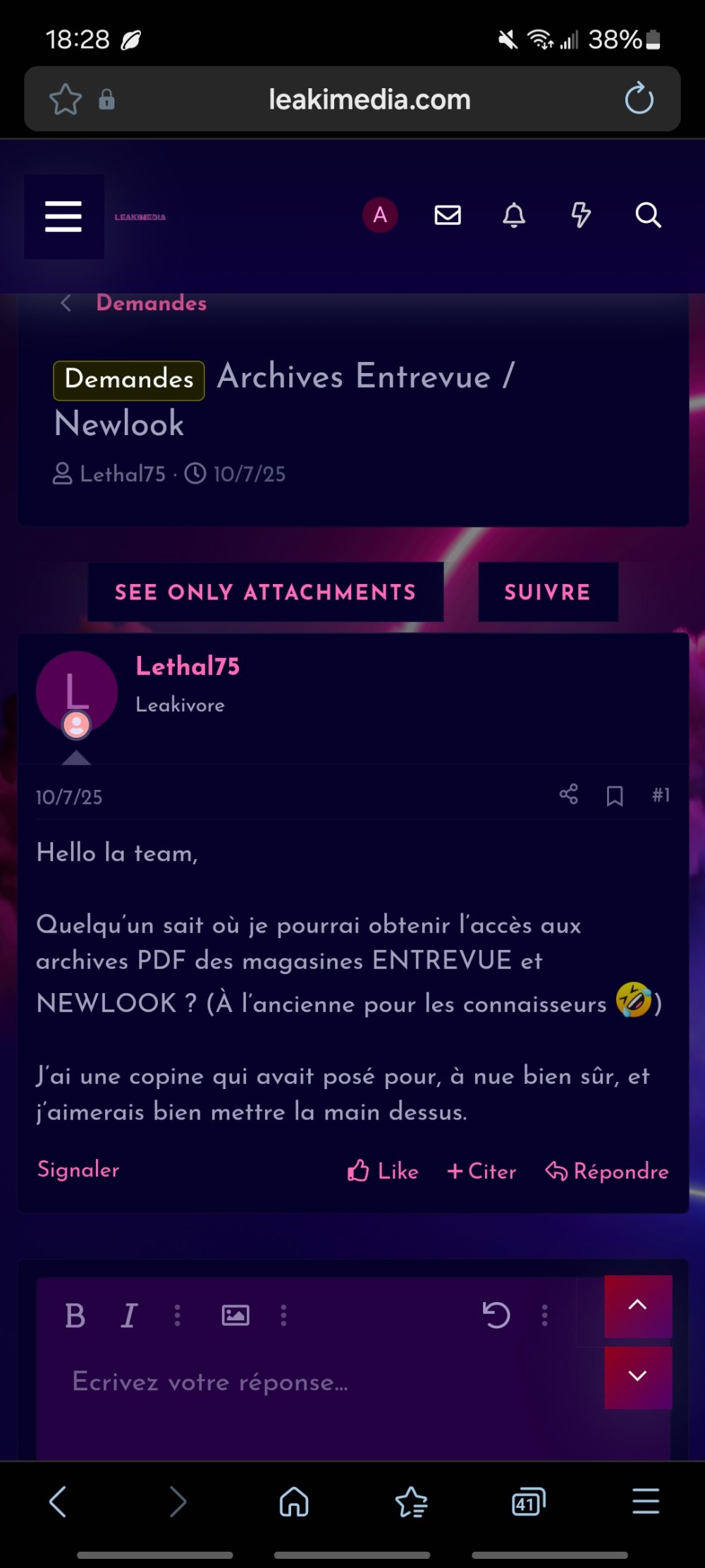Open the notifications bell
This screenshot has width=705, height=1568.
pos(514,215)
